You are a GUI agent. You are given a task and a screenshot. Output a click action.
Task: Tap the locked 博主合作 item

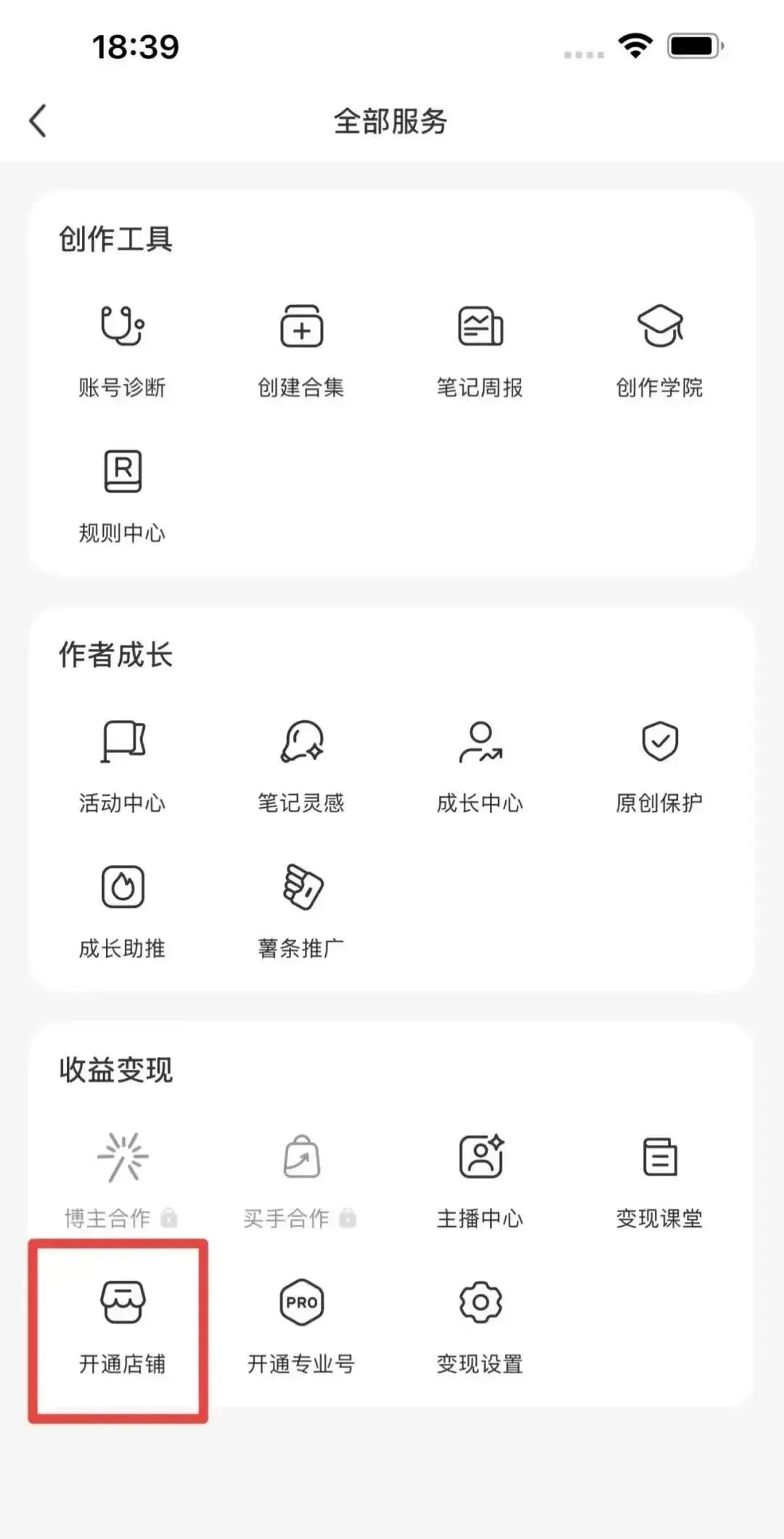(x=122, y=1180)
